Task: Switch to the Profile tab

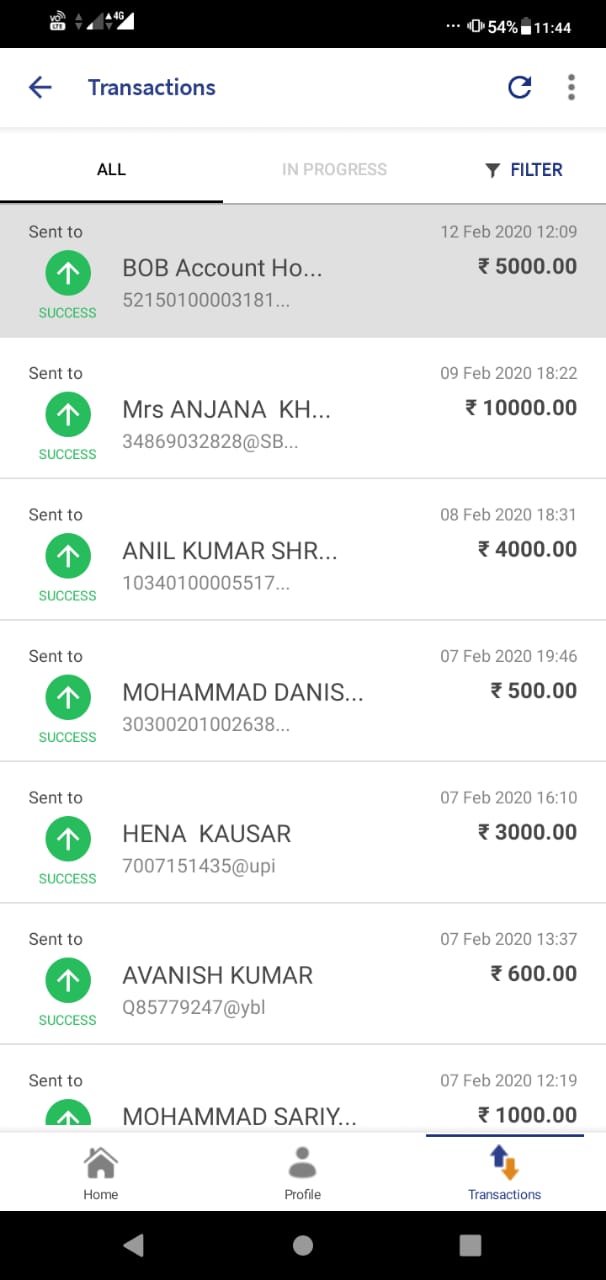Action: coord(303,1173)
